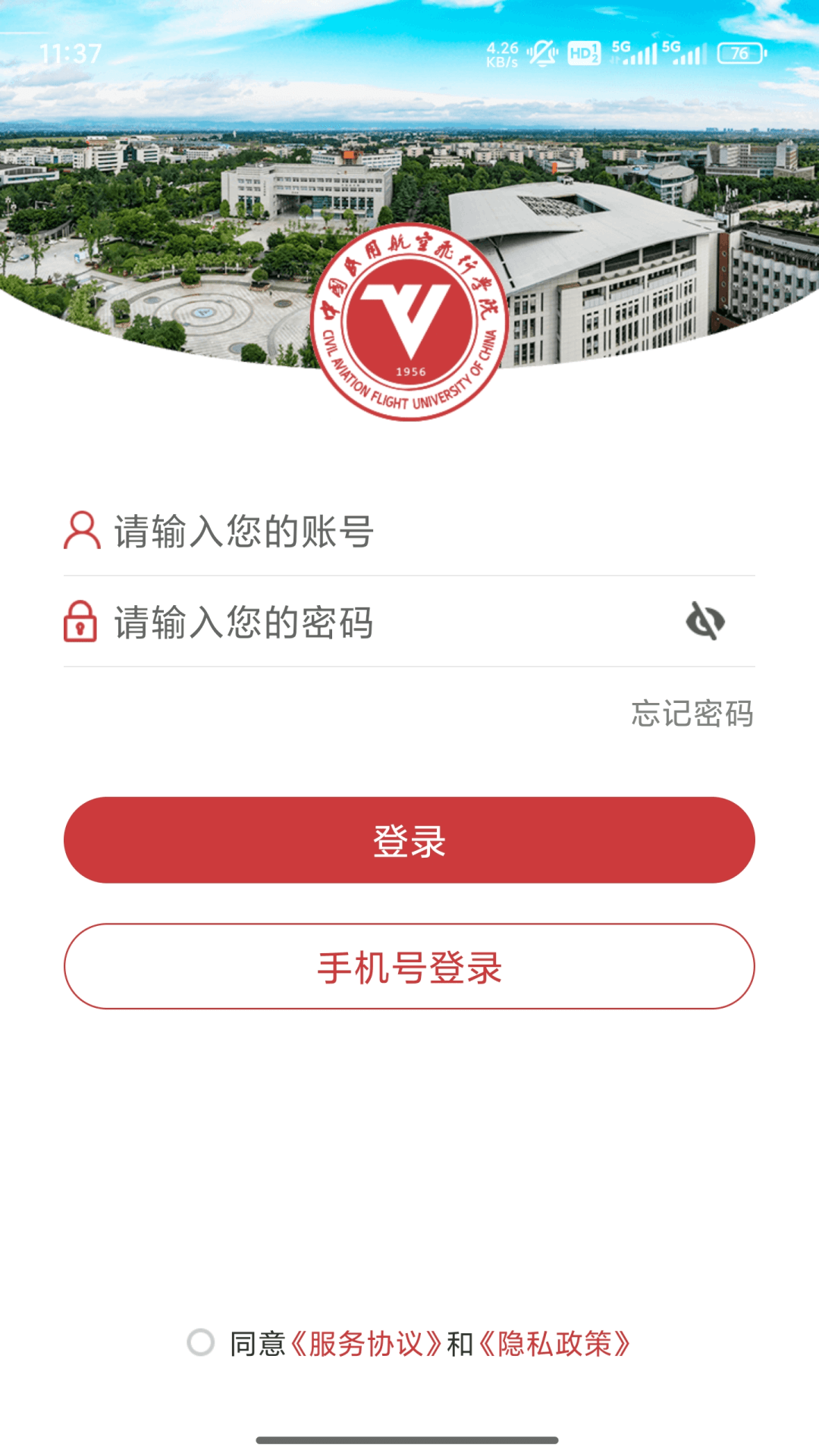The image size is (819, 1456).
Task: Select 手机号登录 phone number login
Action: pyautogui.click(x=409, y=967)
